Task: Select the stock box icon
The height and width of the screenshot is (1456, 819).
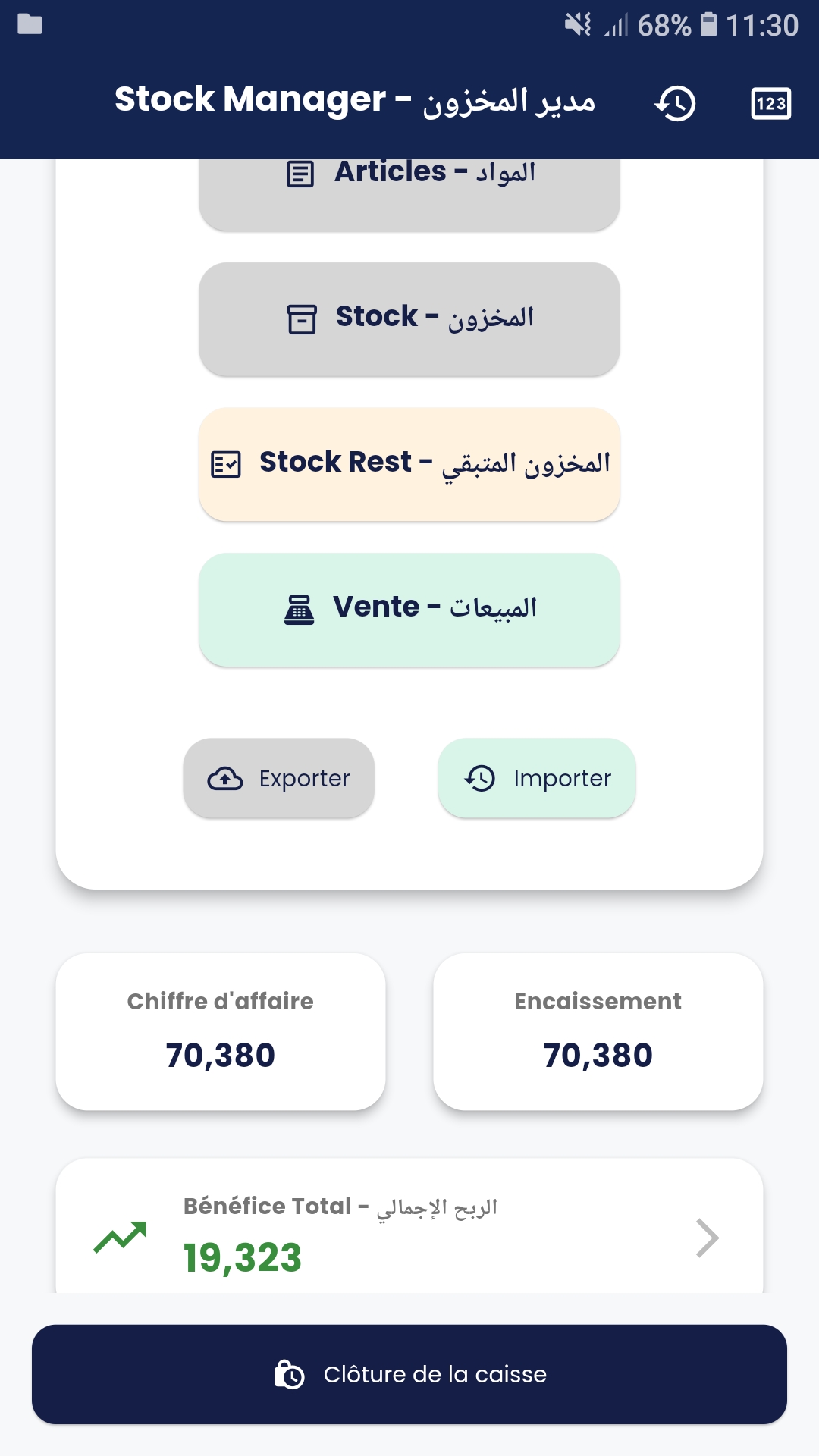Action: pos(302,319)
